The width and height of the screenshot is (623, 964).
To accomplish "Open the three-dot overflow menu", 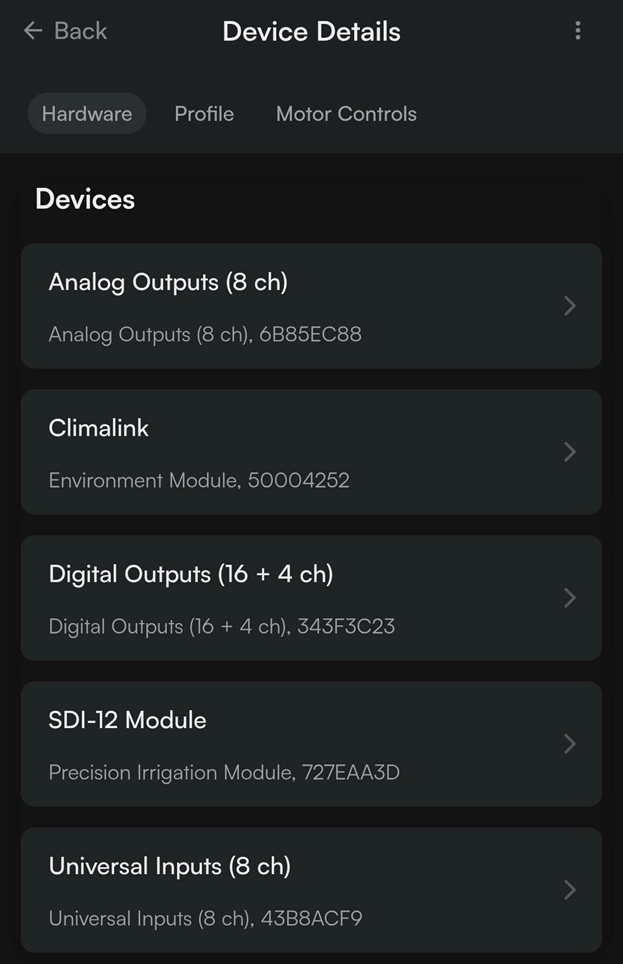I will tap(577, 31).
